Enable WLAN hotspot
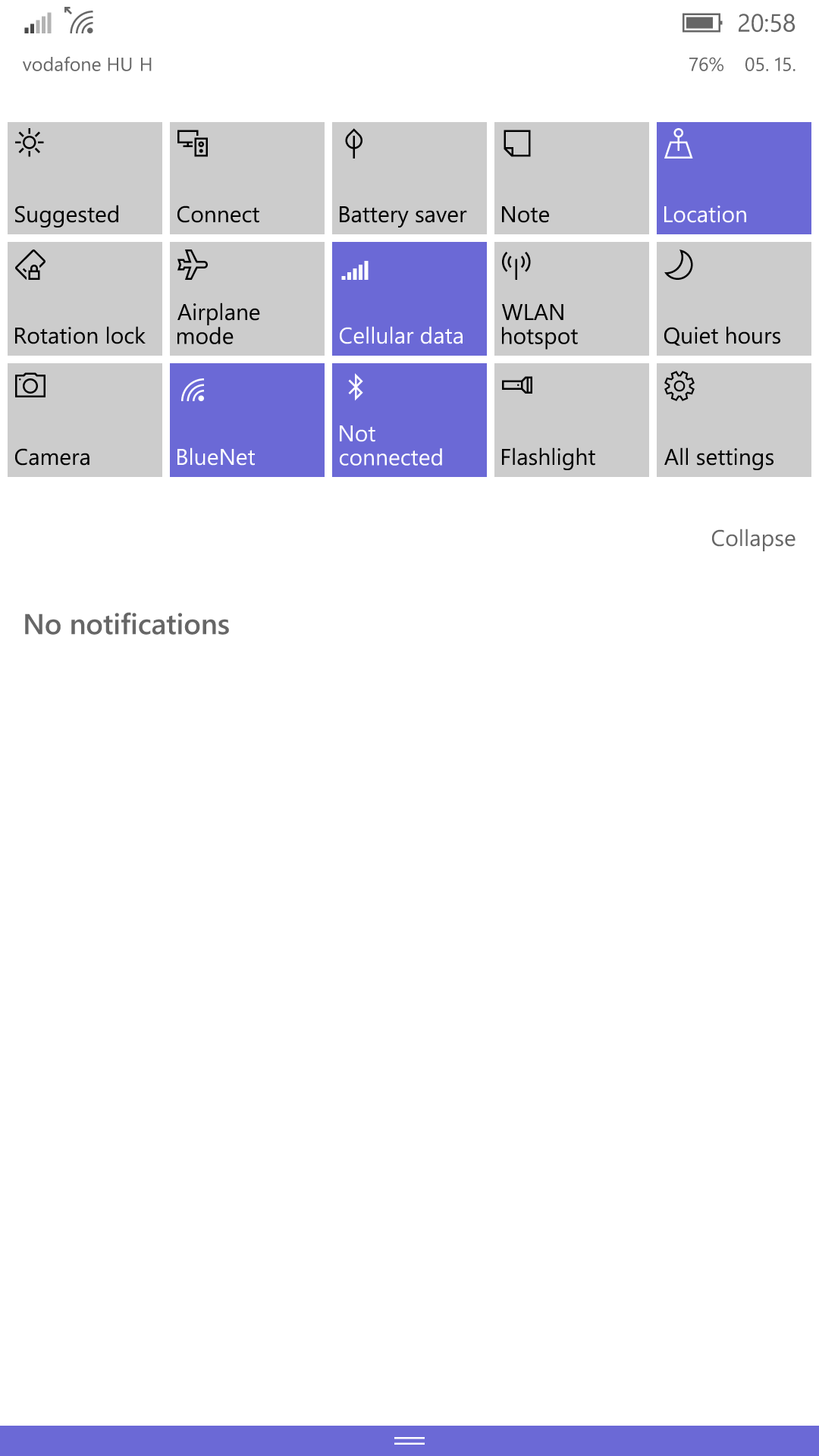This screenshot has width=819, height=1456. point(572,299)
